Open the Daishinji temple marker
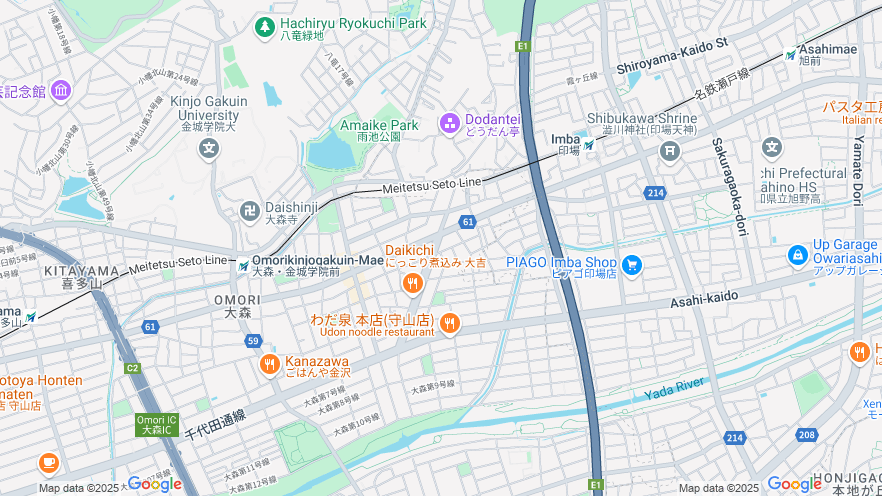Image resolution: width=882 pixels, height=496 pixels. coord(250,210)
